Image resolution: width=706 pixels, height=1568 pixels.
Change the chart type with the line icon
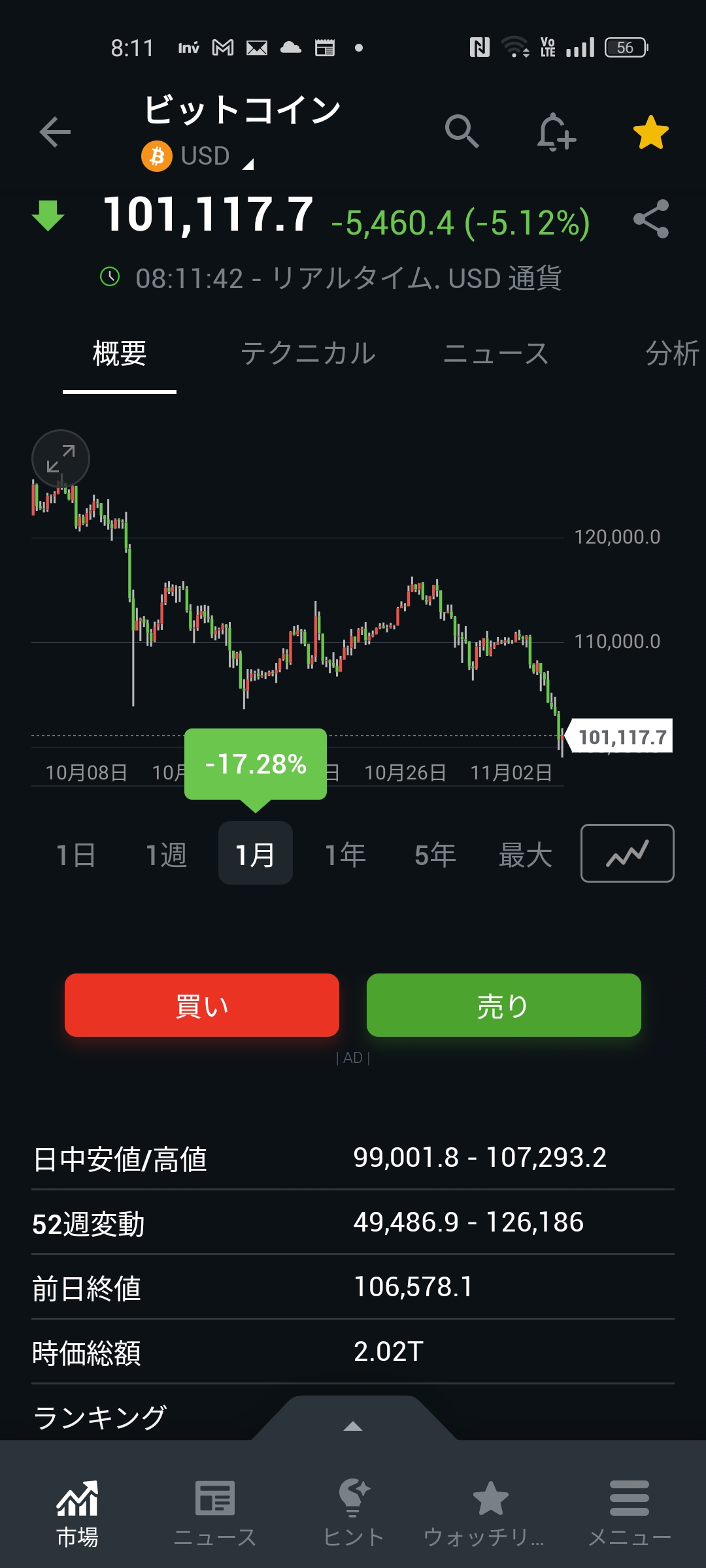click(x=627, y=853)
